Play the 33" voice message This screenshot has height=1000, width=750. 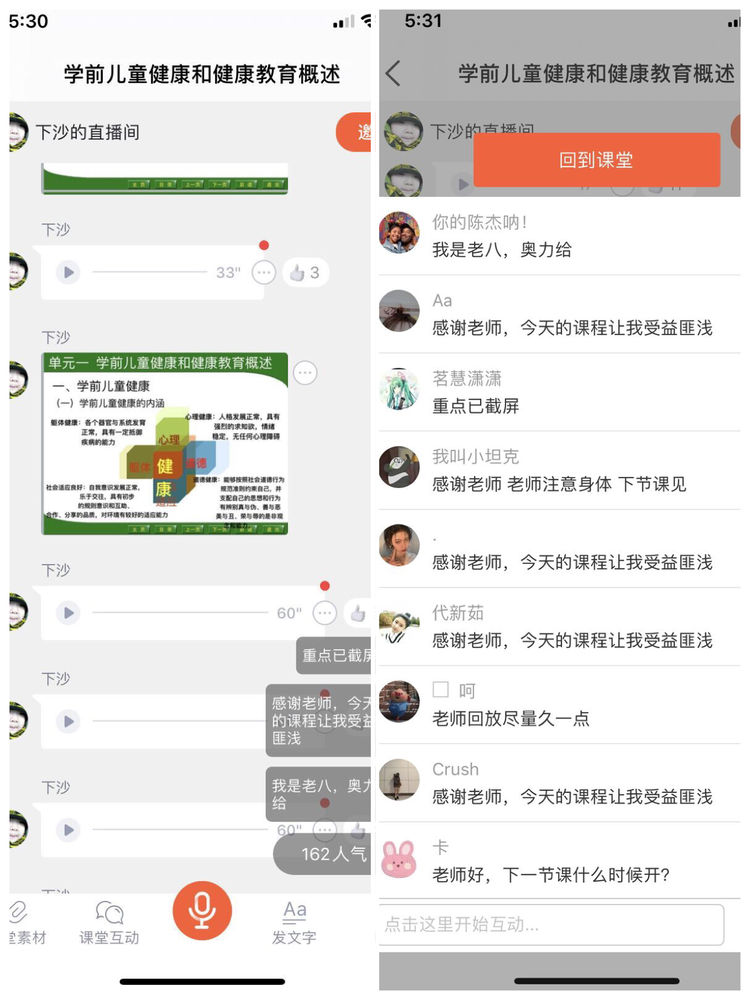click(x=68, y=272)
